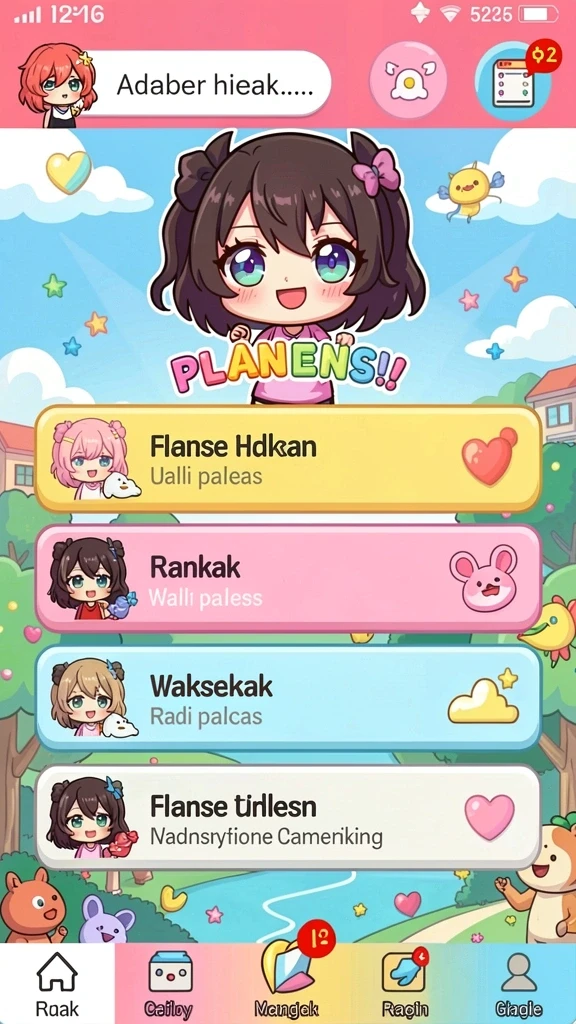Open the Flanse tirllesn card

pos(288,817)
